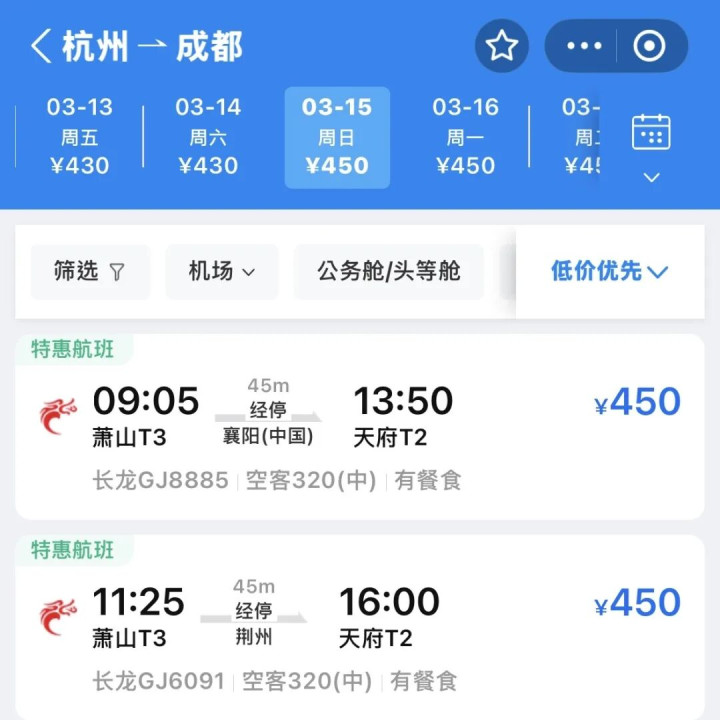The width and height of the screenshot is (720, 720).
Task: Go back from the 杭州–成都 flight list
Action: point(40,46)
